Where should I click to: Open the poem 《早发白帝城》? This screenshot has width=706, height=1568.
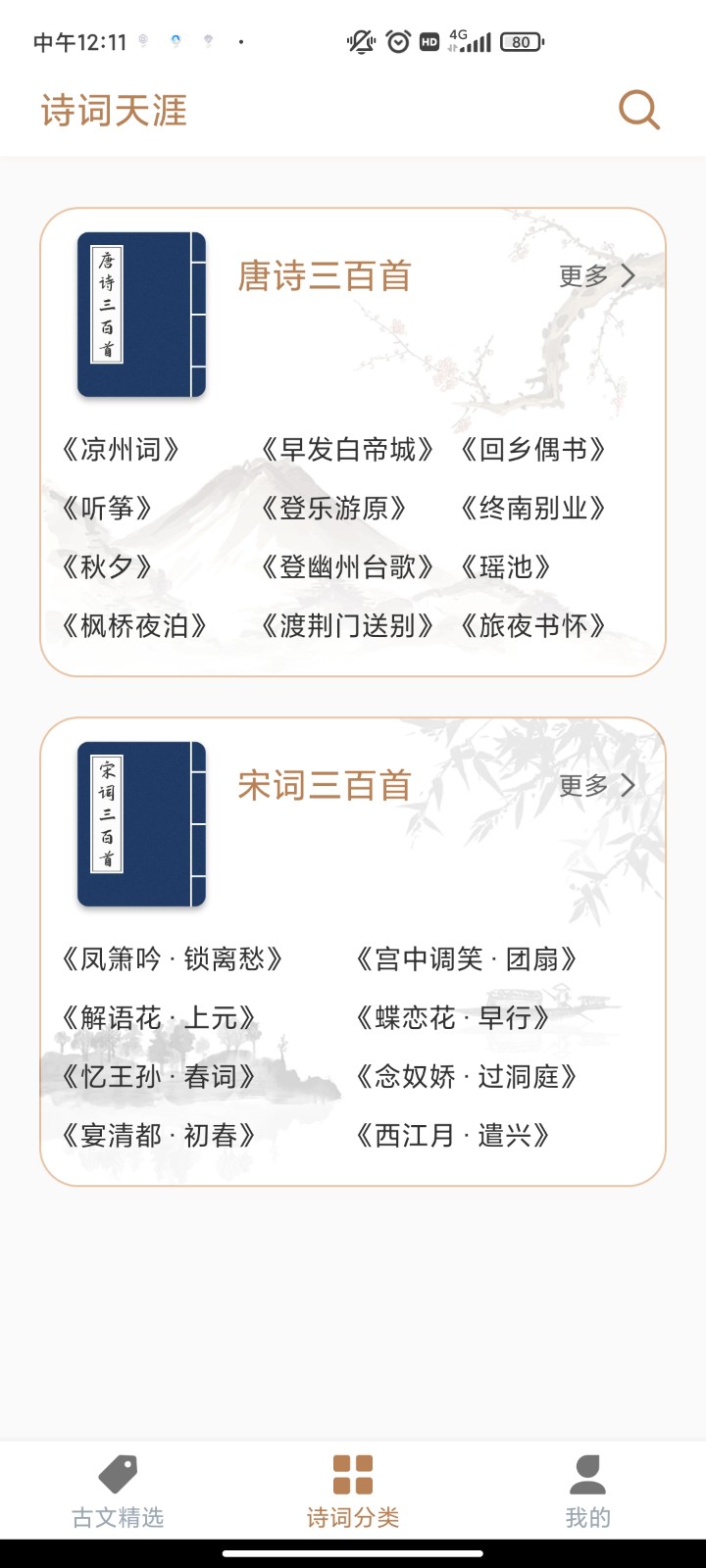click(347, 450)
